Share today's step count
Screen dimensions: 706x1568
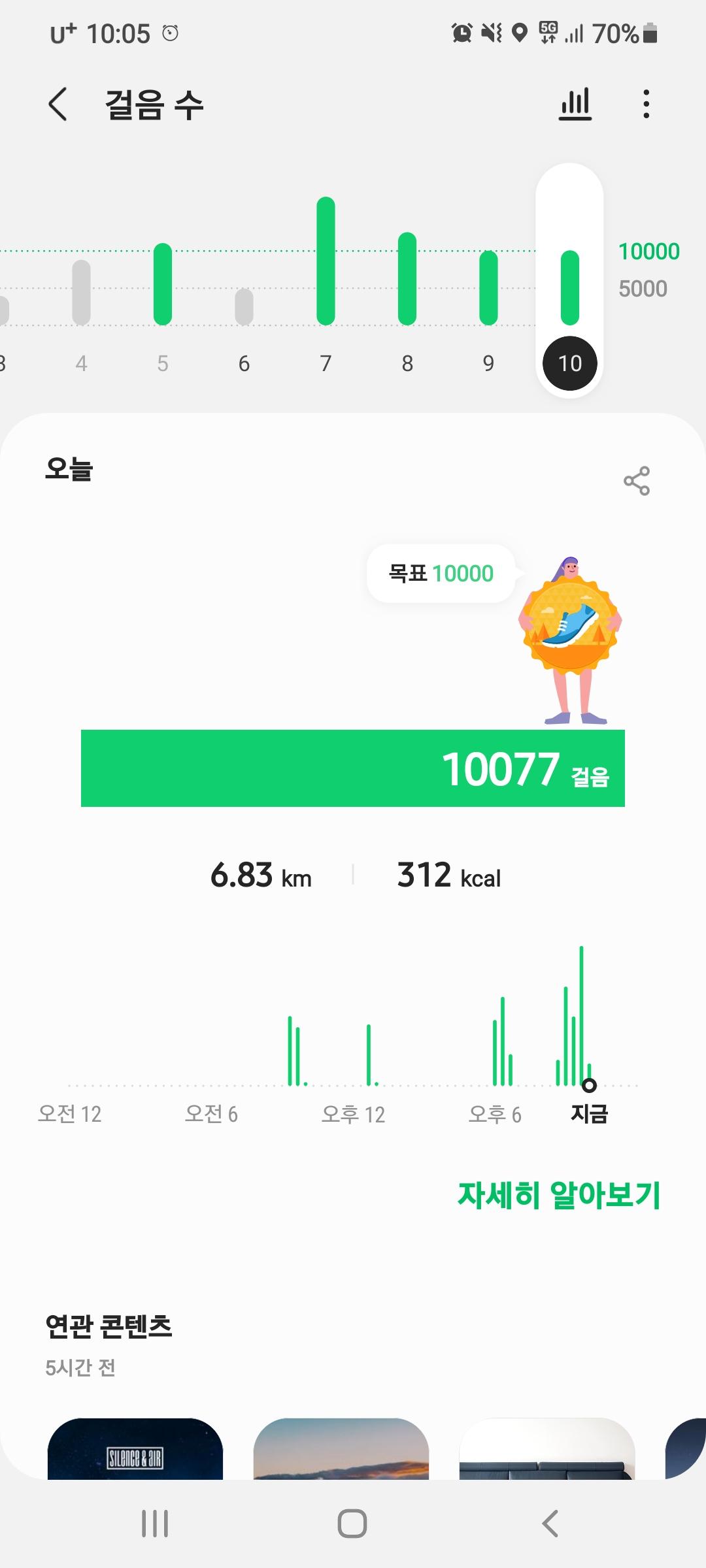636,481
